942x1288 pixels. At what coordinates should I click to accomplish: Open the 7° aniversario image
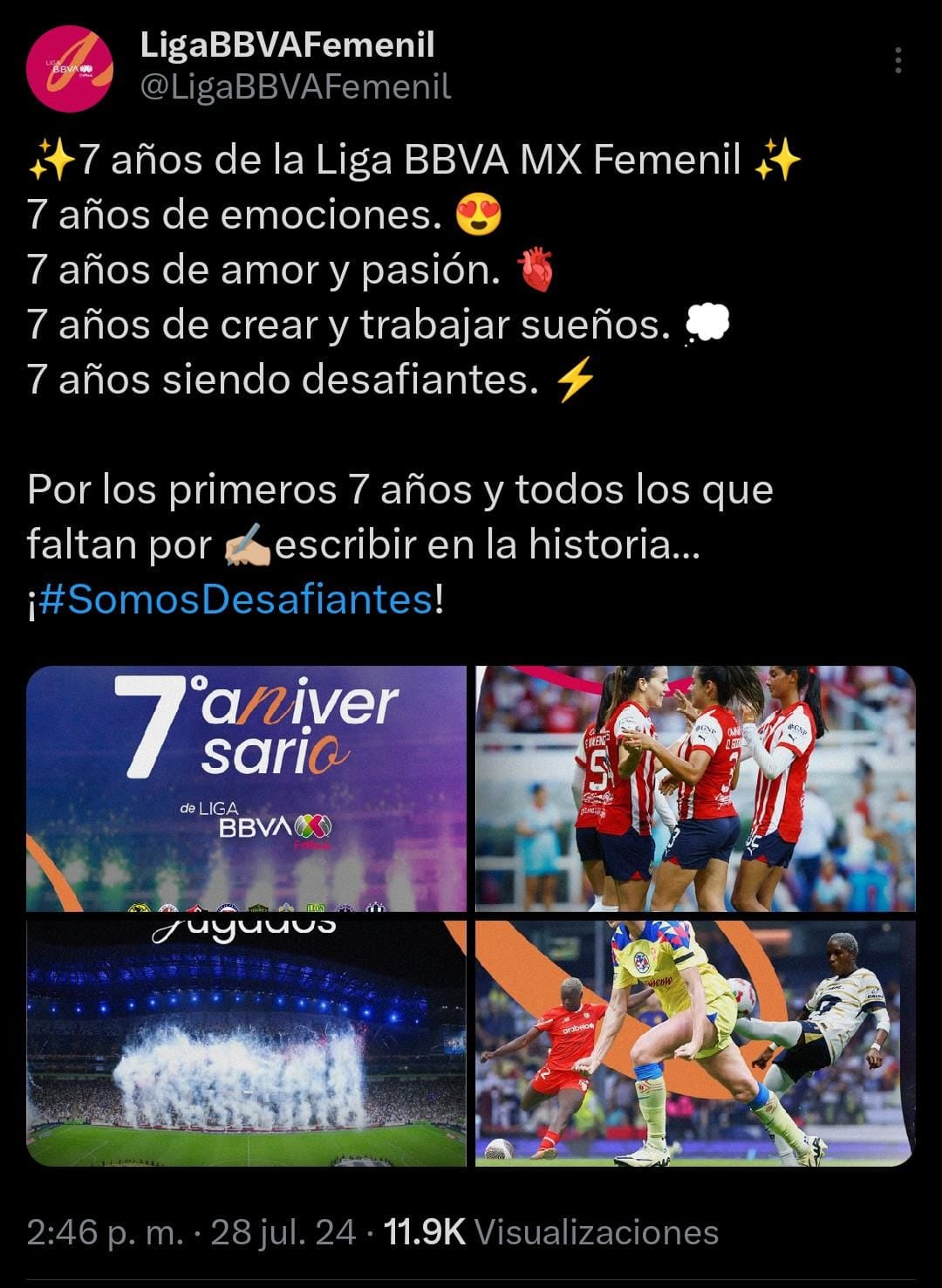[x=247, y=789]
